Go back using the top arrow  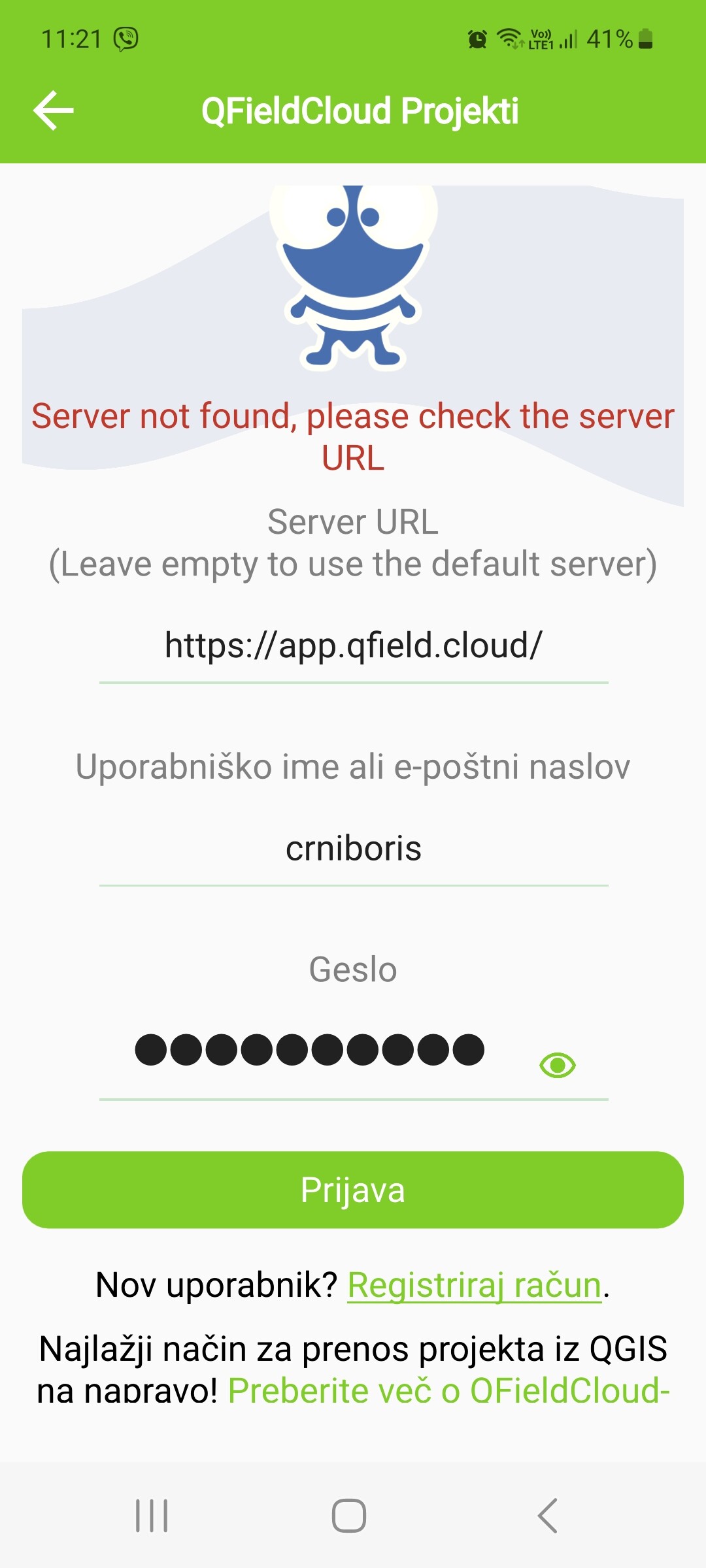tap(54, 110)
